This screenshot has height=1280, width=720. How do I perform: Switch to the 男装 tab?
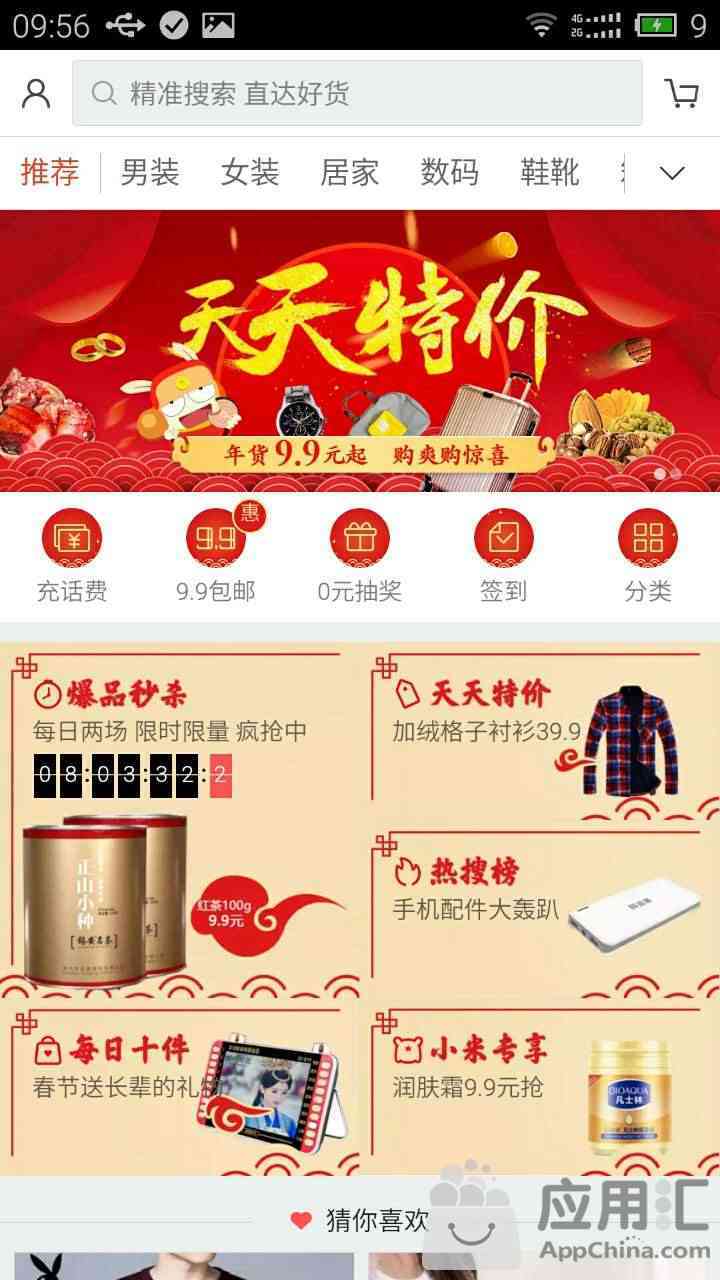point(150,173)
